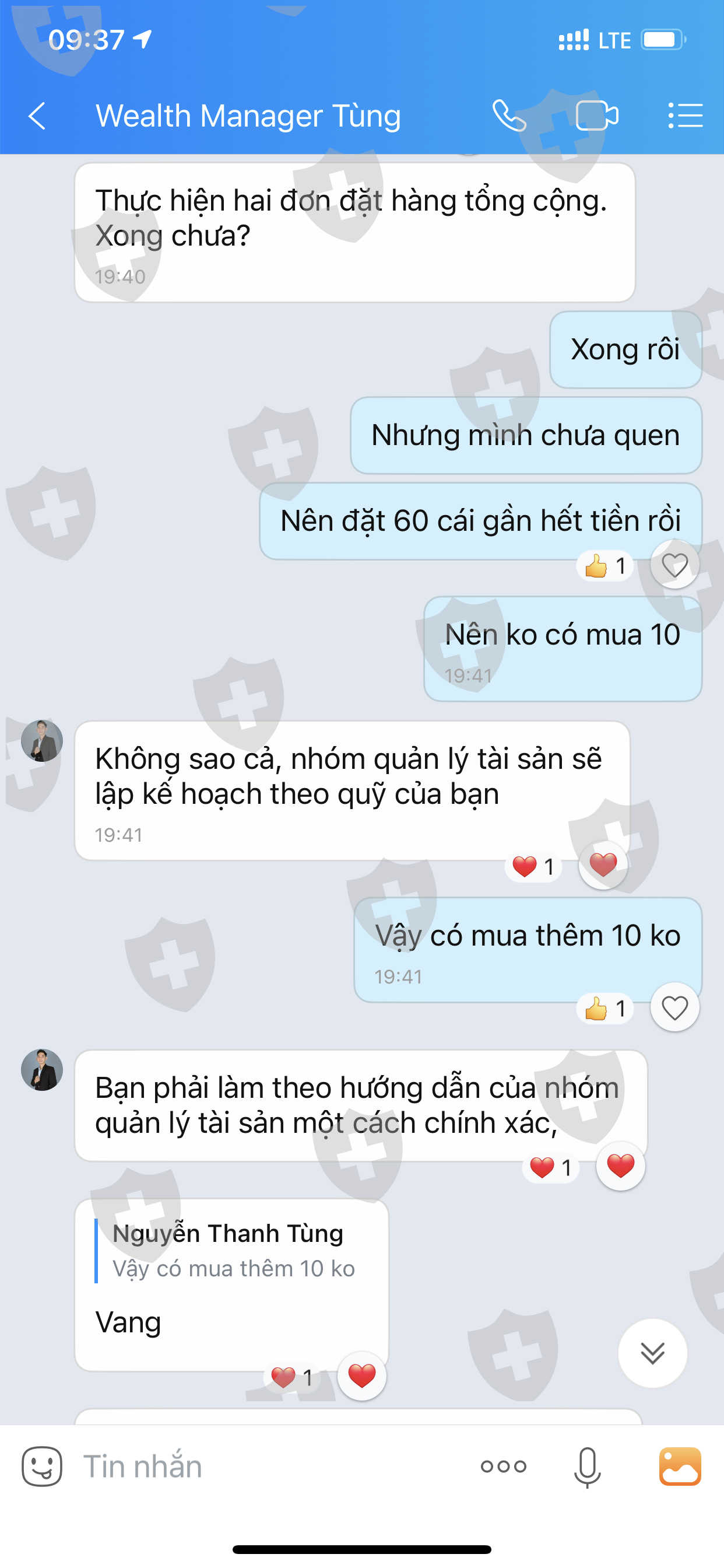The image size is (724, 1568).
Task: Jump to the latest messages
Action: [652, 1353]
